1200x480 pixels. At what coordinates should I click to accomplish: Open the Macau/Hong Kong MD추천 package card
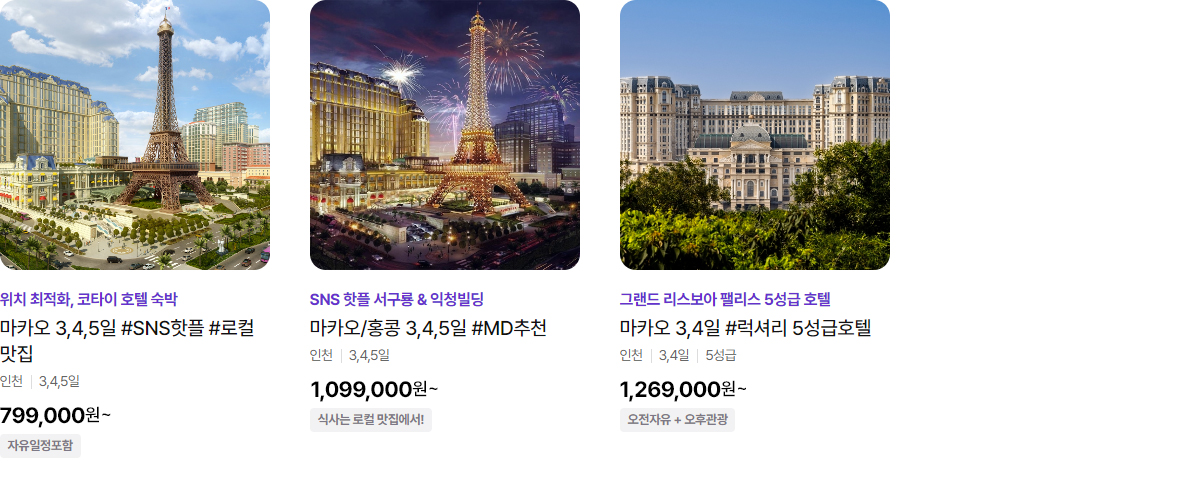pyautogui.click(x=444, y=135)
